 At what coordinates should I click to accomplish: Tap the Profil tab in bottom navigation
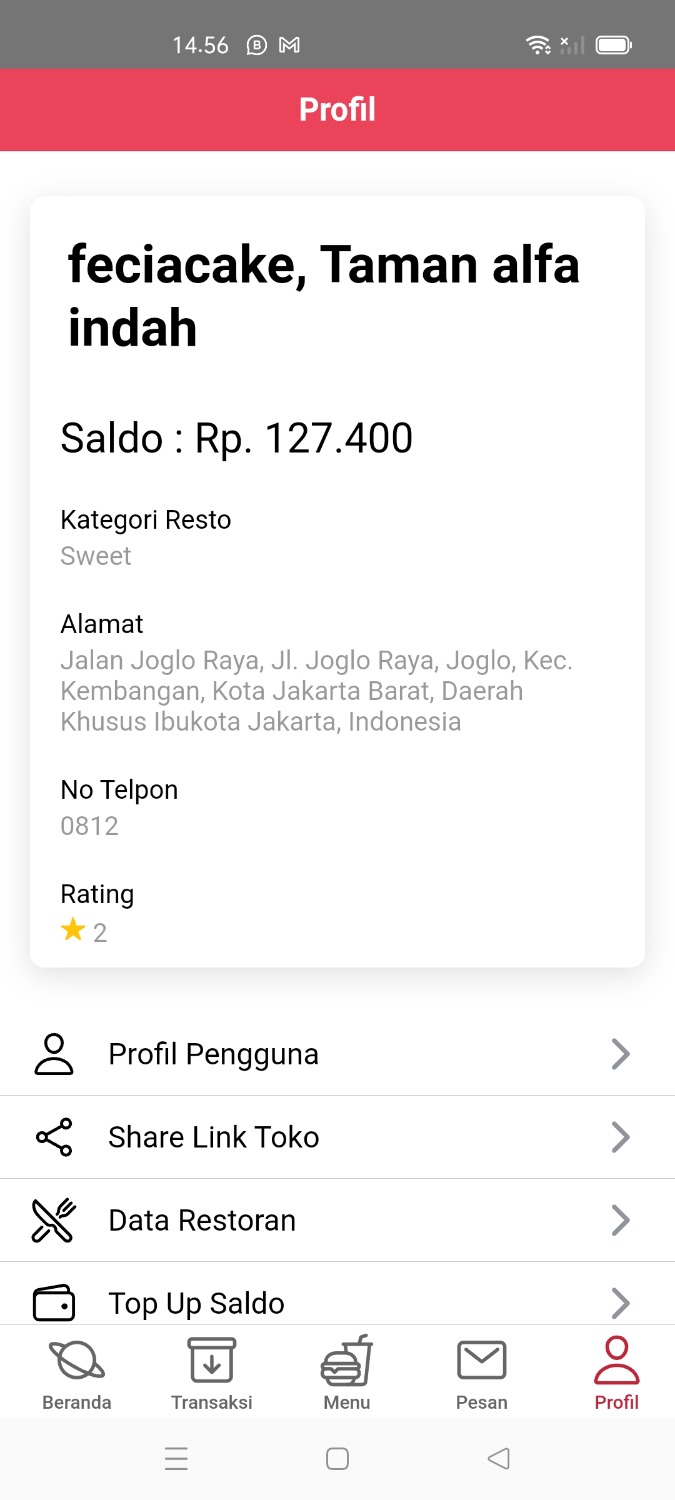point(616,1374)
